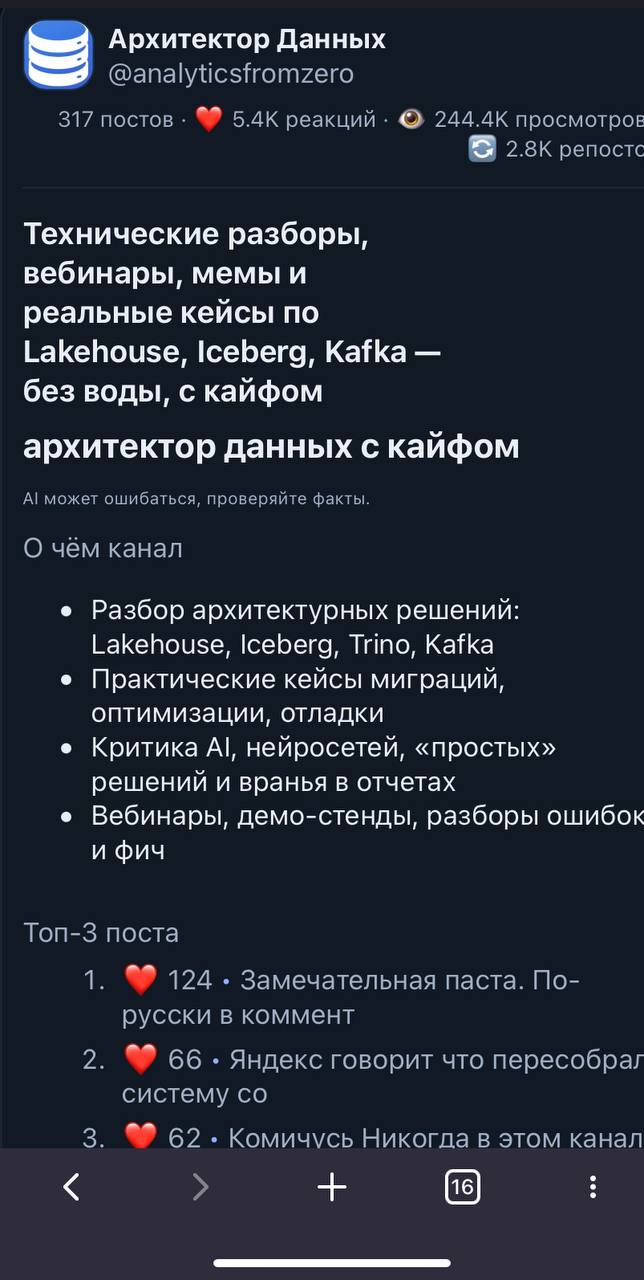Open the browser overflow menu
Image resolution: width=644 pixels, height=1280 pixels.
click(592, 1187)
